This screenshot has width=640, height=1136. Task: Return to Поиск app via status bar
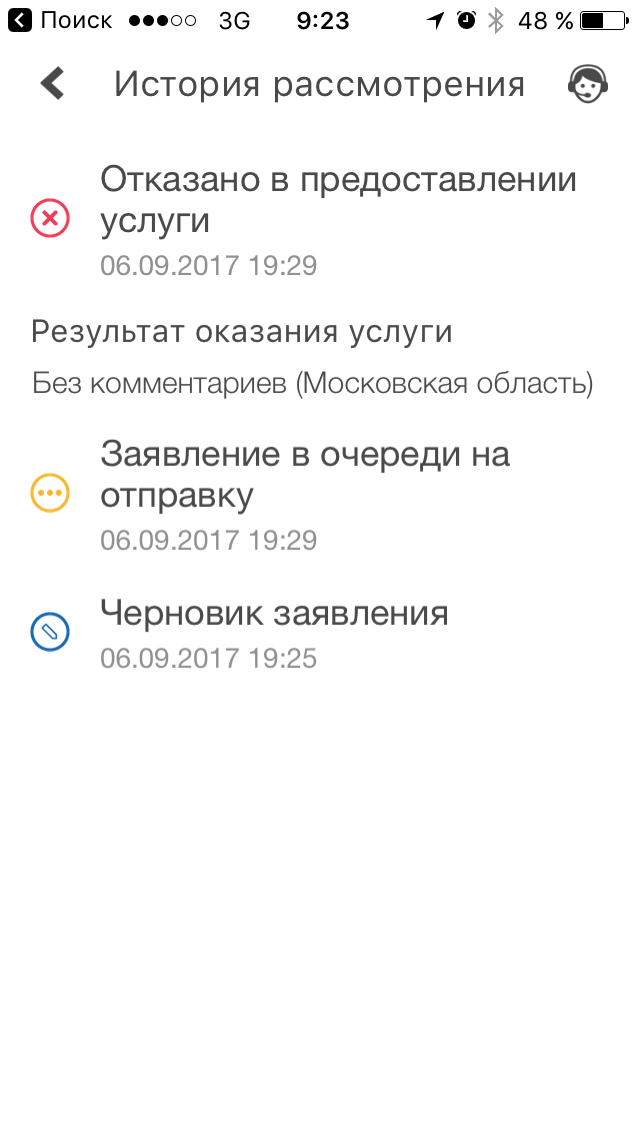60,20
